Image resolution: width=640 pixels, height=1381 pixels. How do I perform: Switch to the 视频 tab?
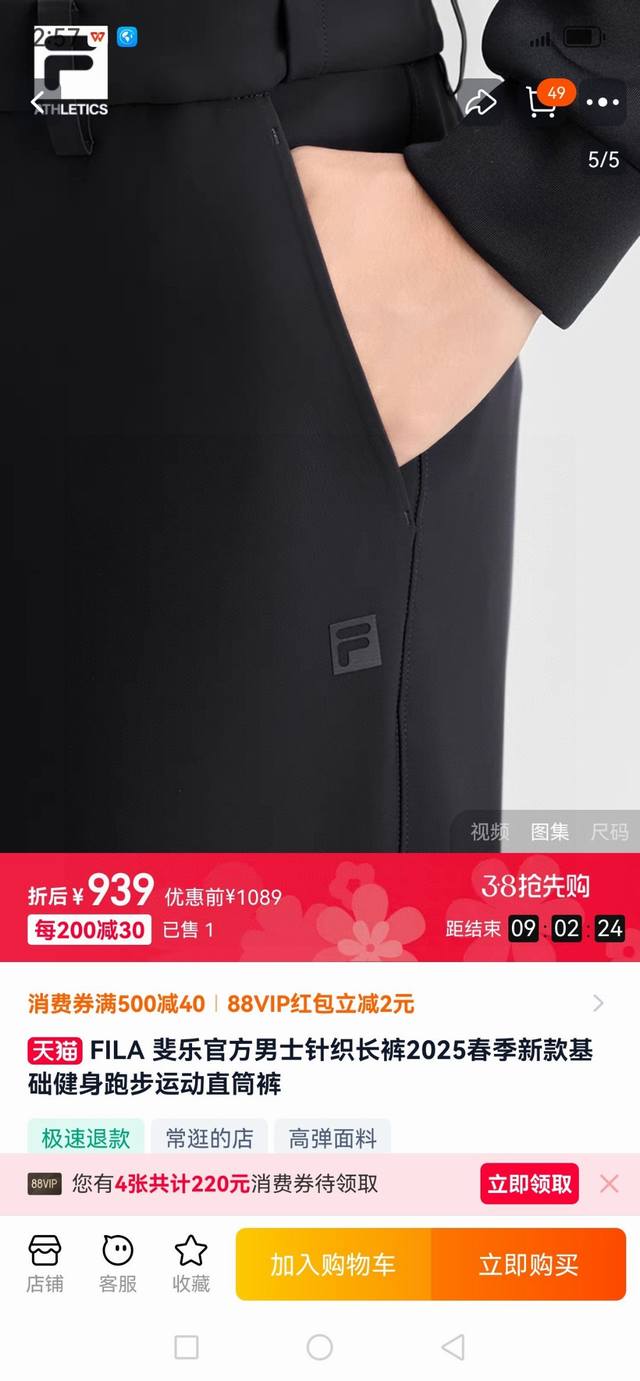click(490, 831)
